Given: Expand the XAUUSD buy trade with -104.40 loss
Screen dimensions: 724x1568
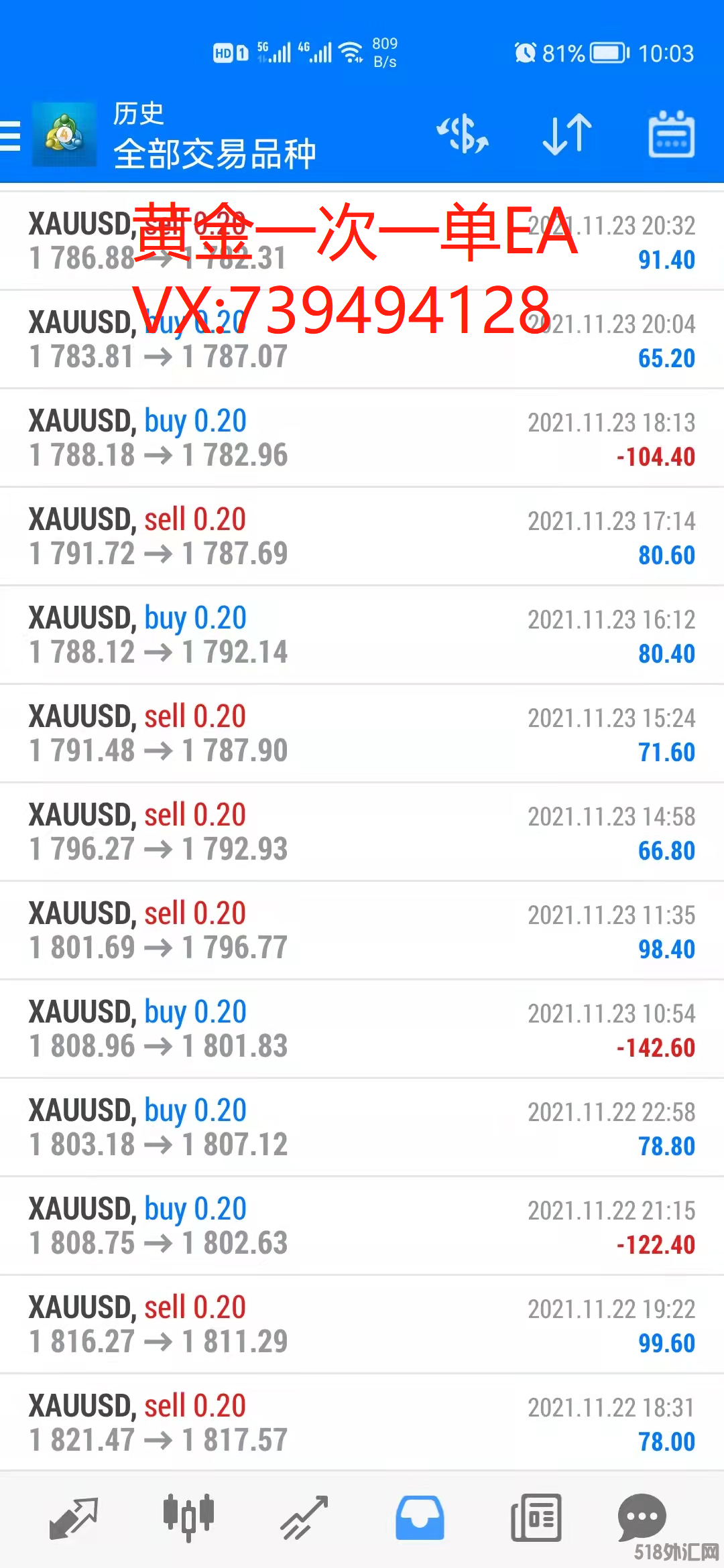Looking at the screenshot, I should coord(362,438).
